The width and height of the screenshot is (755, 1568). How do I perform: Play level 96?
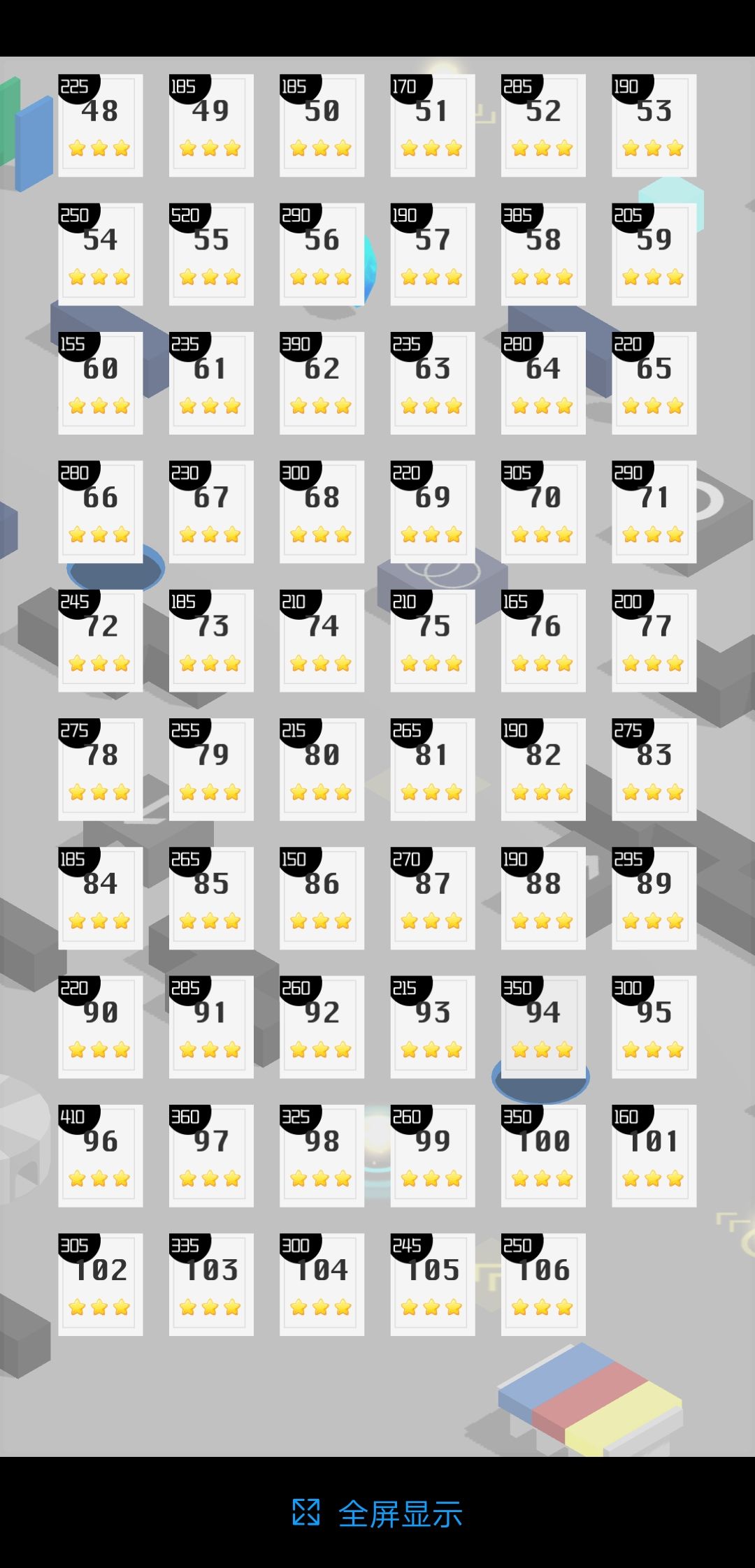[x=101, y=1156]
